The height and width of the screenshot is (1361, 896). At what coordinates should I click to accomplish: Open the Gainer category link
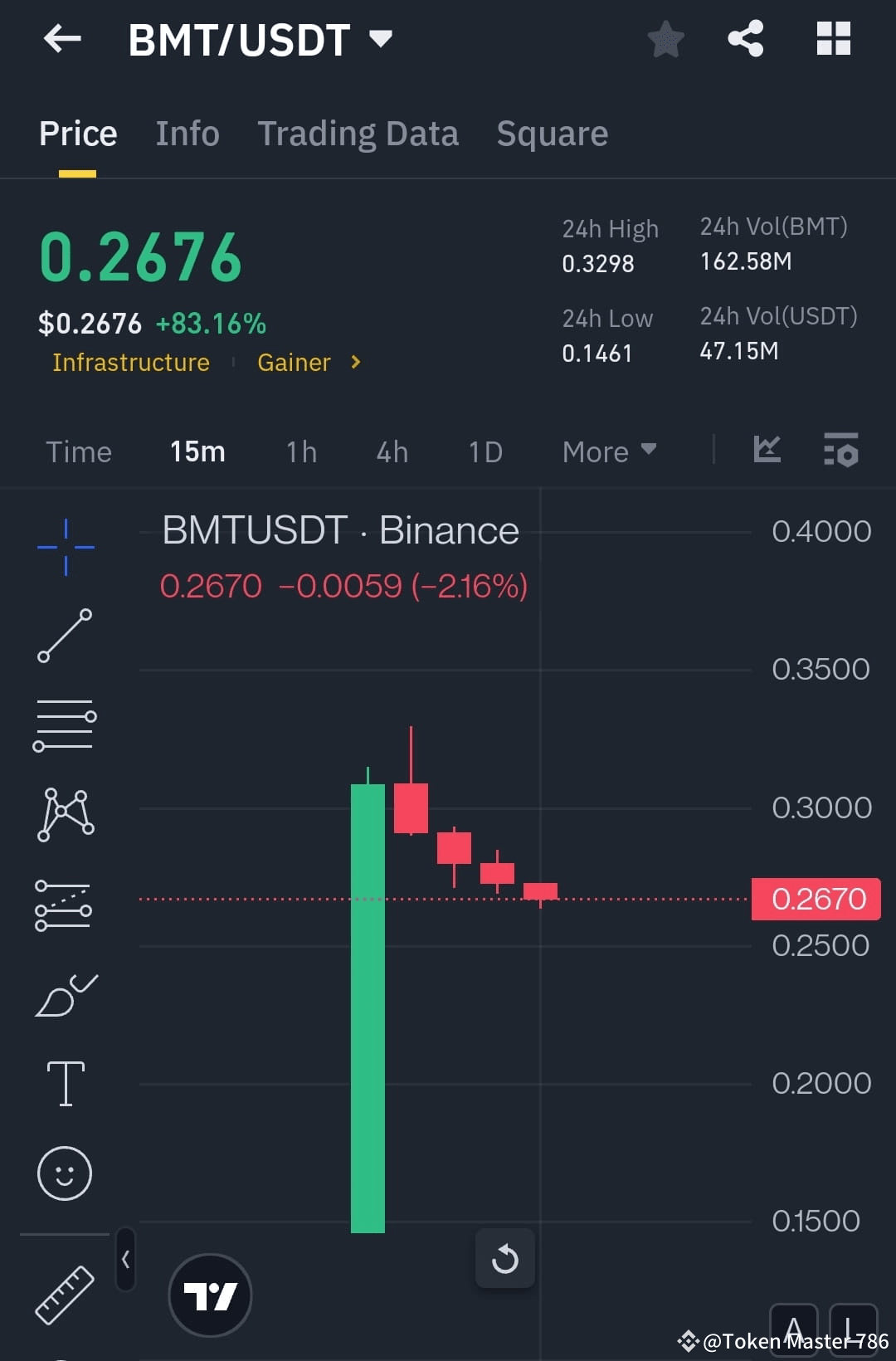[x=294, y=362]
